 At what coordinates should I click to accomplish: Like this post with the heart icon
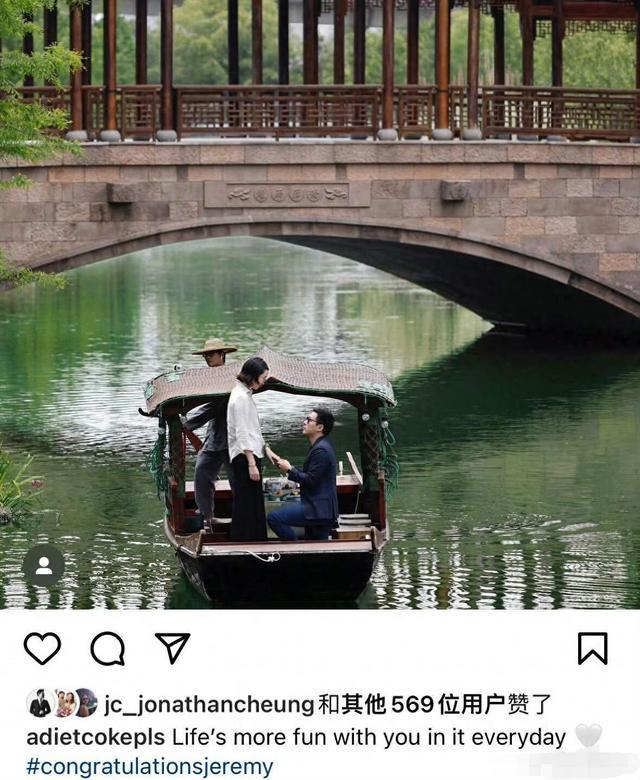pyautogui.click(x=42, y=649)
